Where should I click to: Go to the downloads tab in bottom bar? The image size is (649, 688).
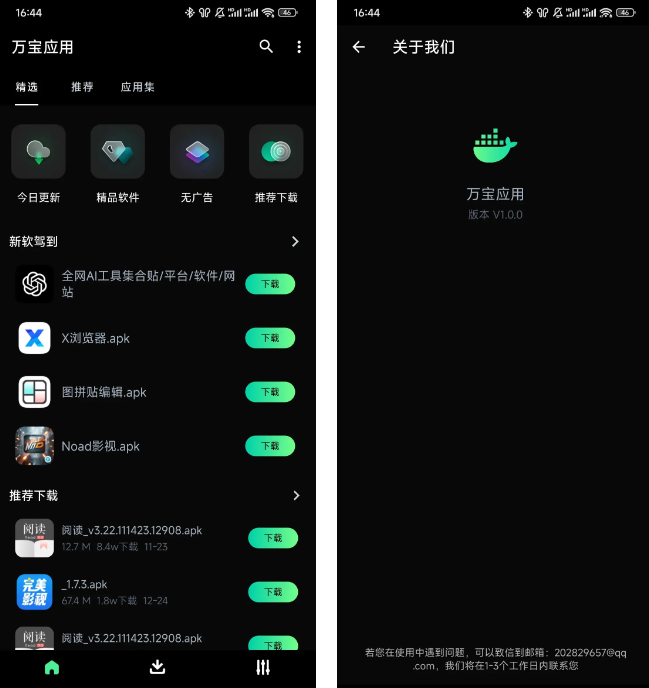click(157, 667)
